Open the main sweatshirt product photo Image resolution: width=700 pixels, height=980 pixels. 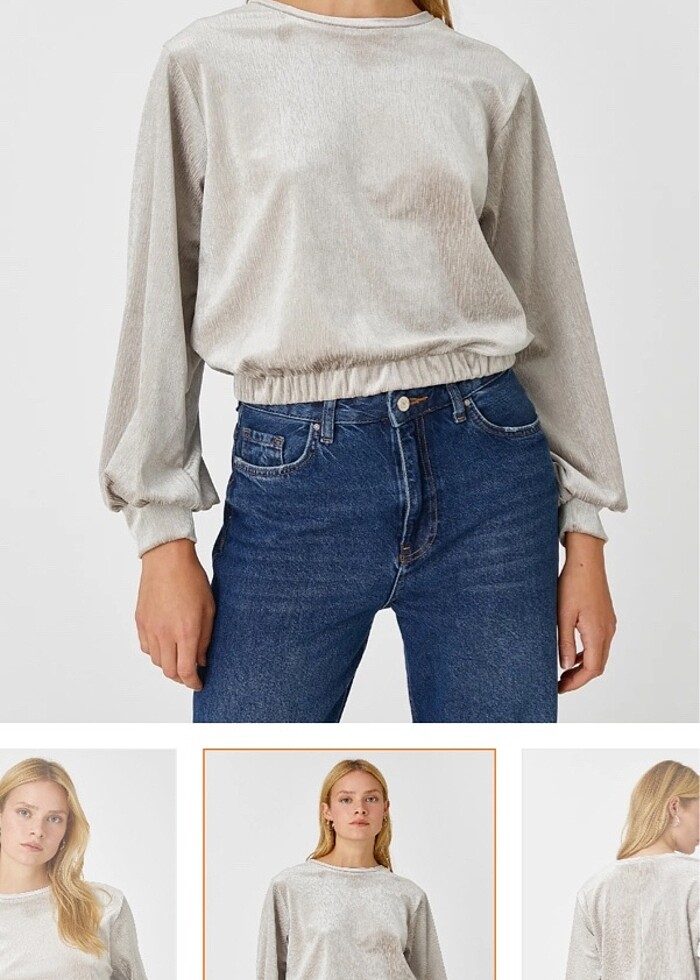(x=350, y=360)
